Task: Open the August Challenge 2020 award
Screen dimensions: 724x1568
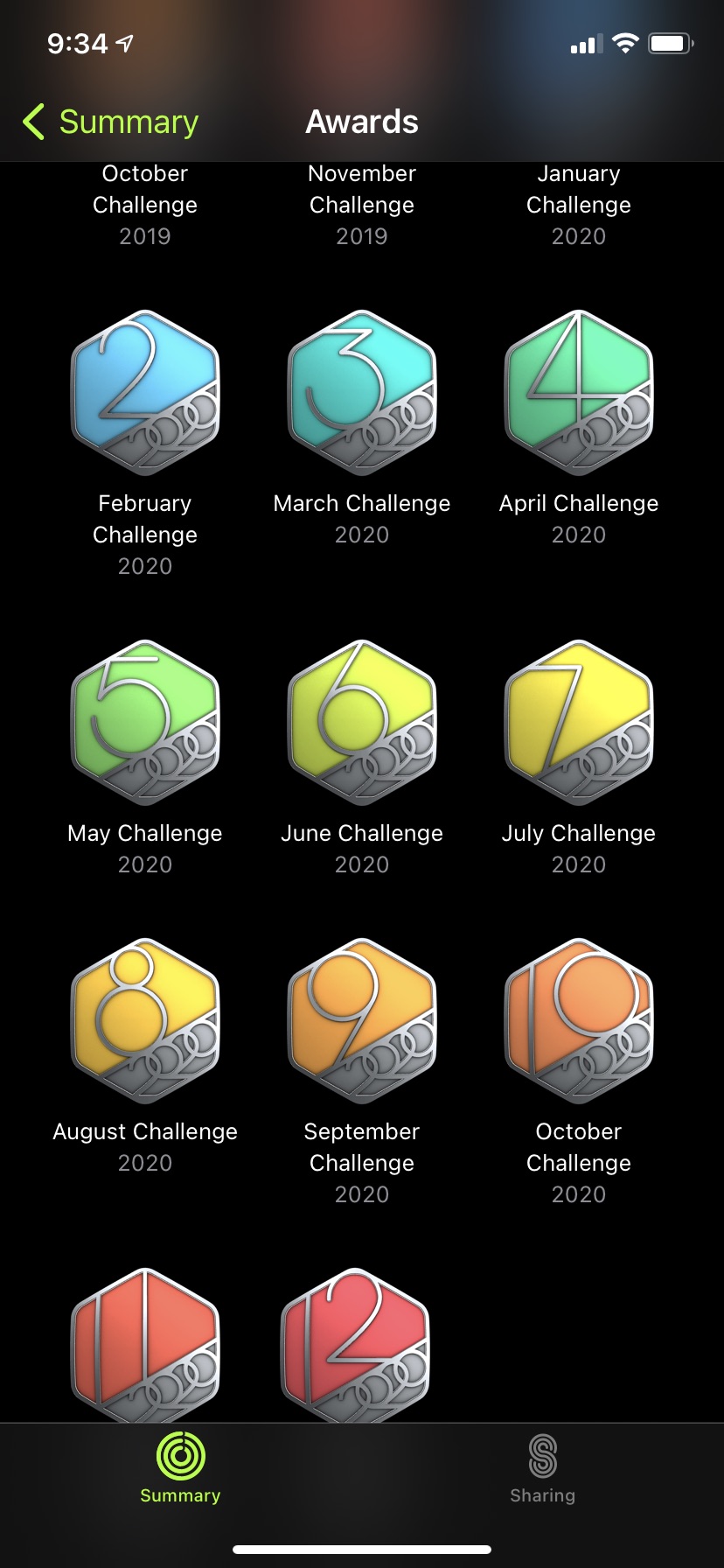Action: 145,1022
